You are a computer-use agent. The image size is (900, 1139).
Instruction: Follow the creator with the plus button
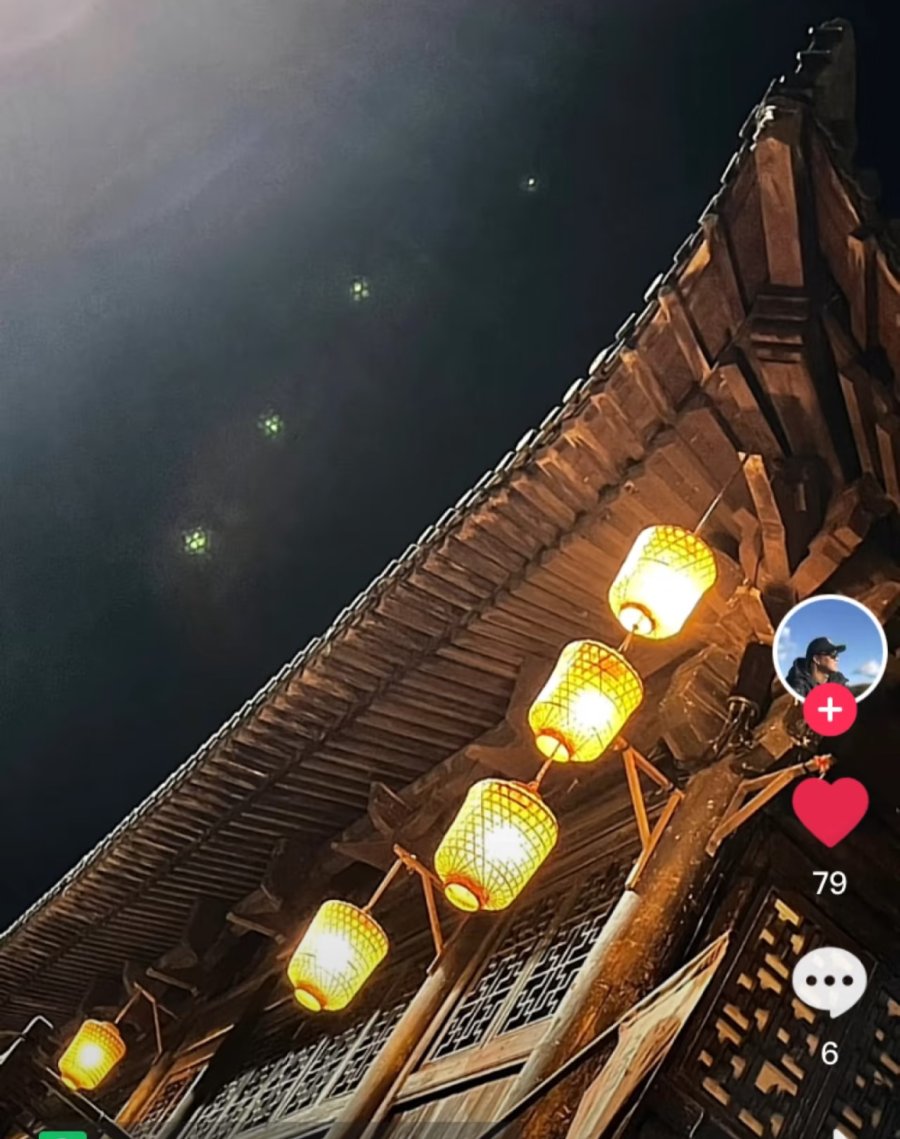(829, 710)
